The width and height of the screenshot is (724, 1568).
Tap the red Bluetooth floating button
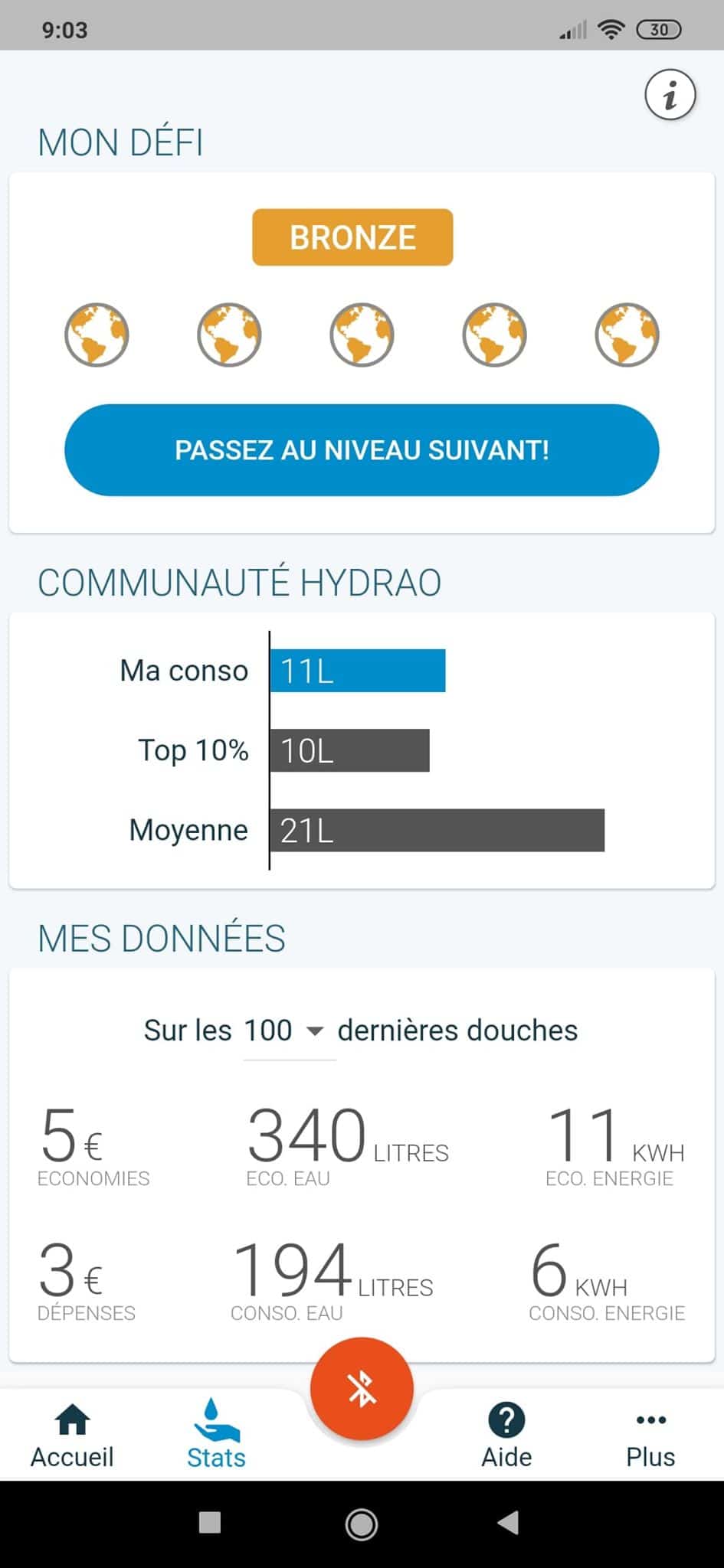coord(362,1389)
